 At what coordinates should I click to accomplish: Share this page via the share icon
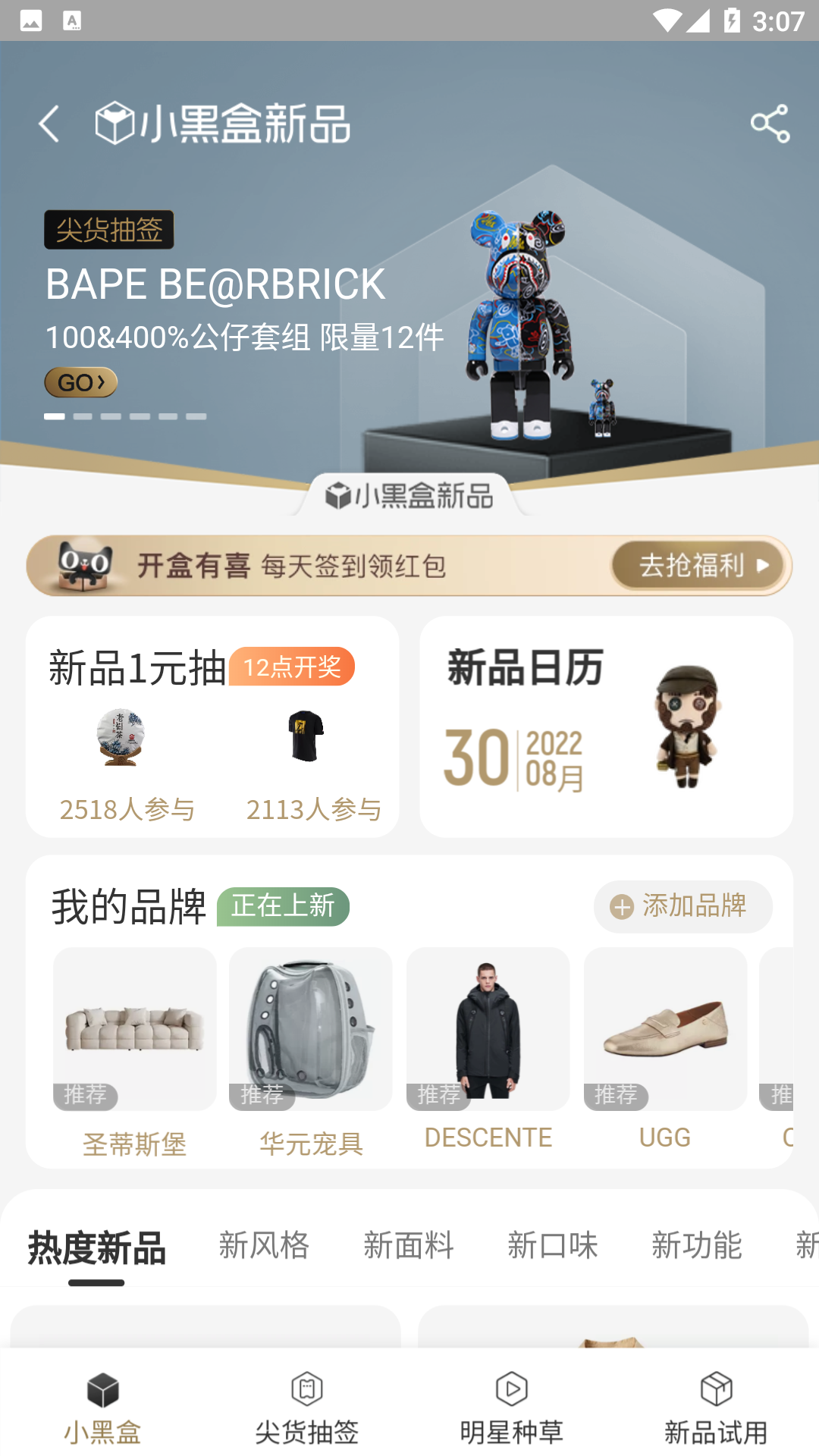tap(770, 124)
